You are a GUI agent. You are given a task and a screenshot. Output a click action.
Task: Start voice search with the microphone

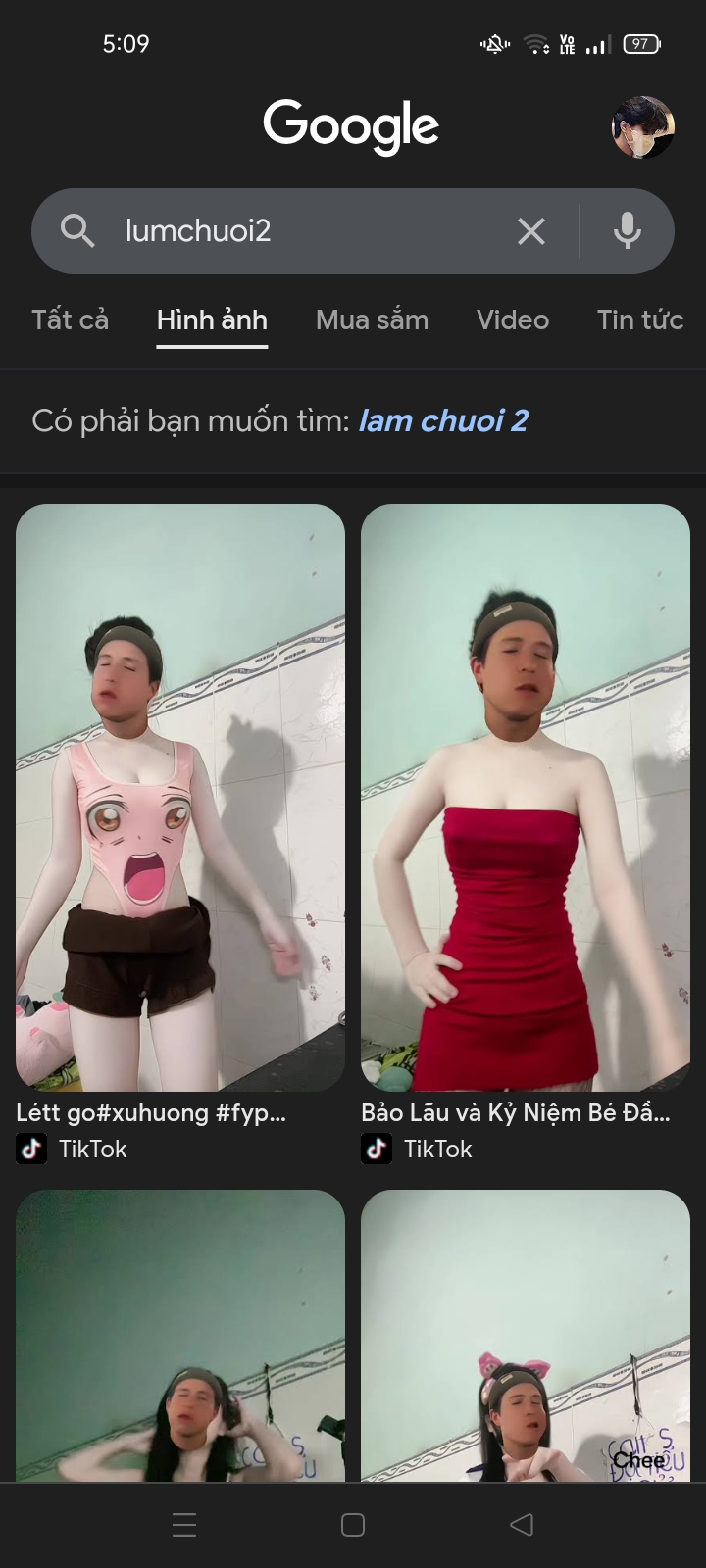(628, 231)
